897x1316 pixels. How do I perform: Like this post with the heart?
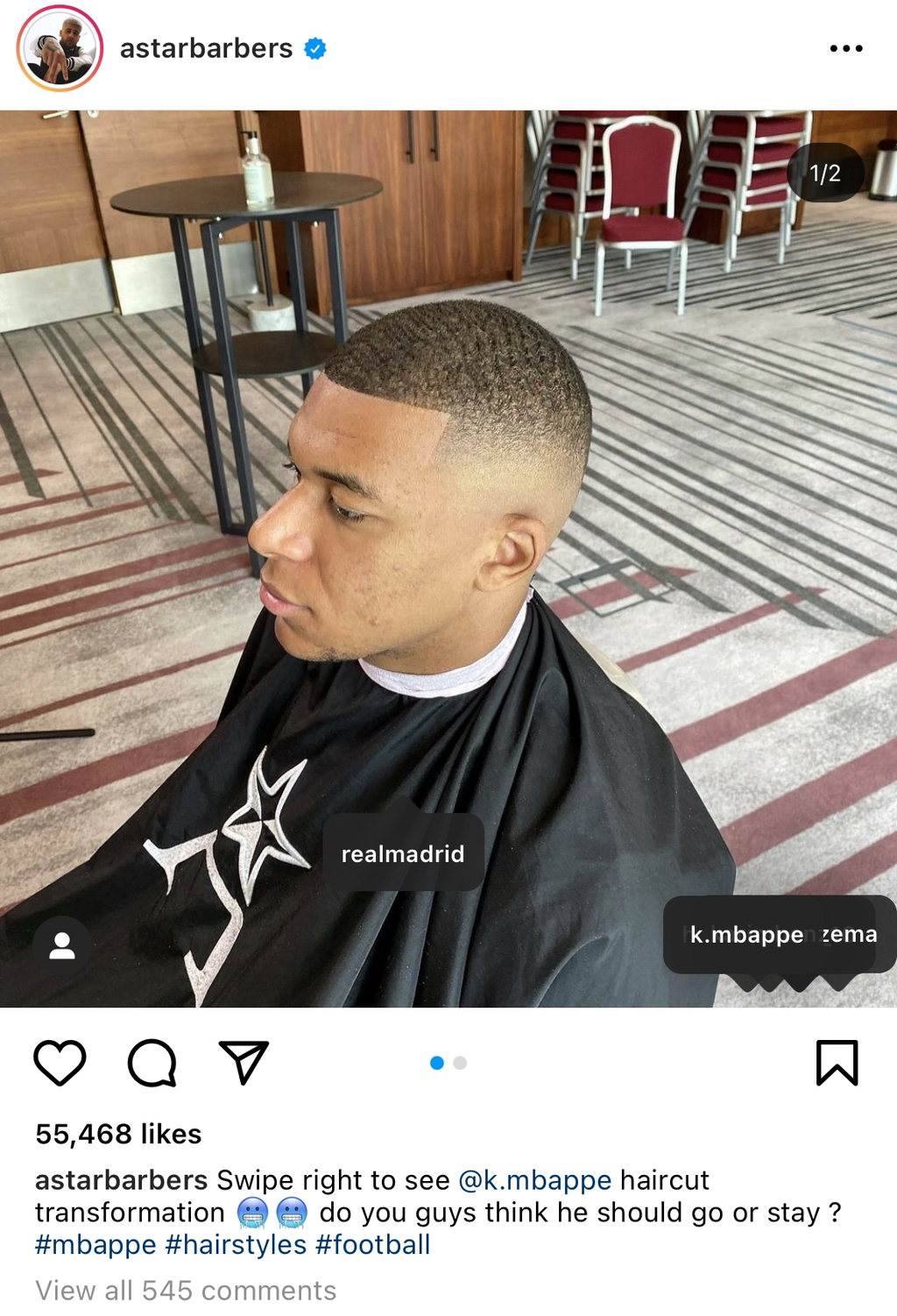60,1063
